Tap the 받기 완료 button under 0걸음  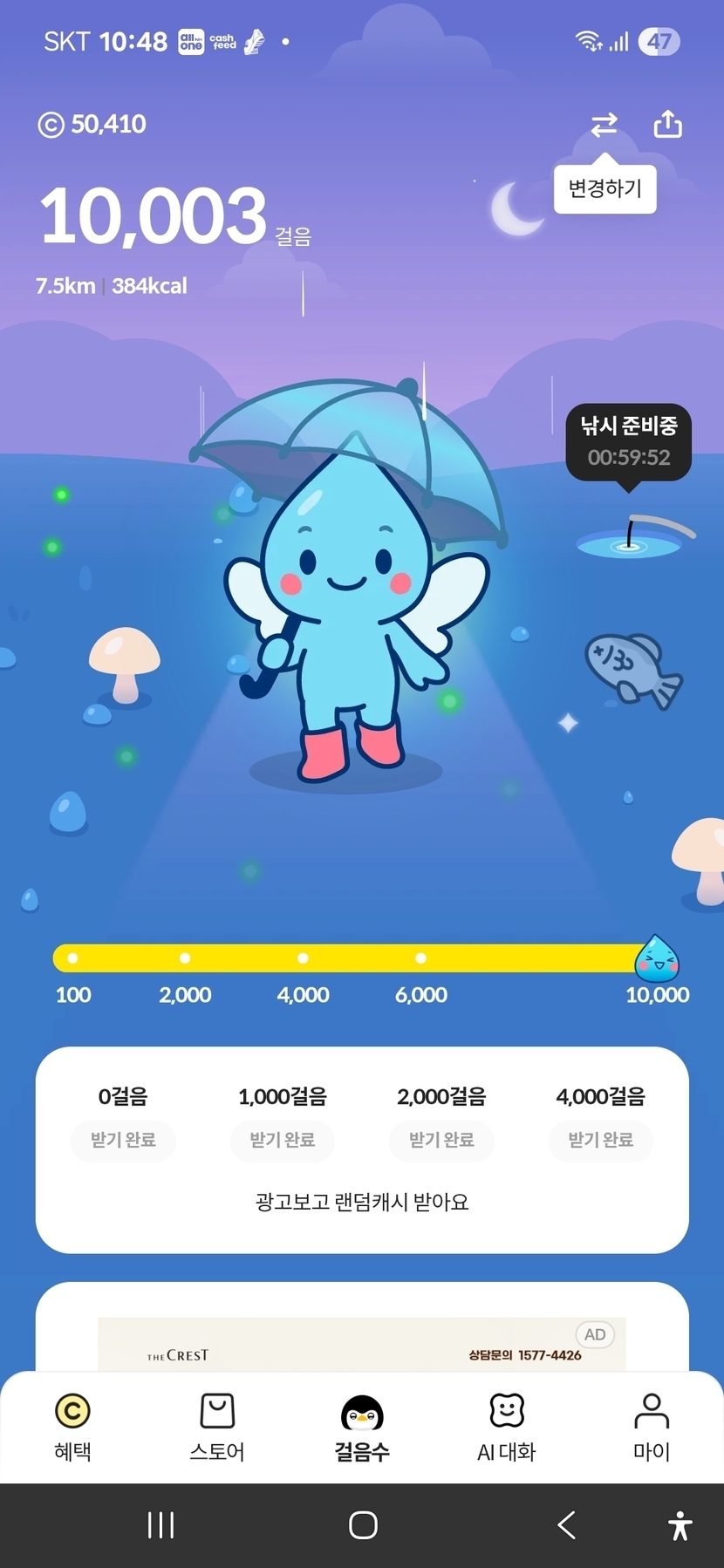coord(123,1140)
